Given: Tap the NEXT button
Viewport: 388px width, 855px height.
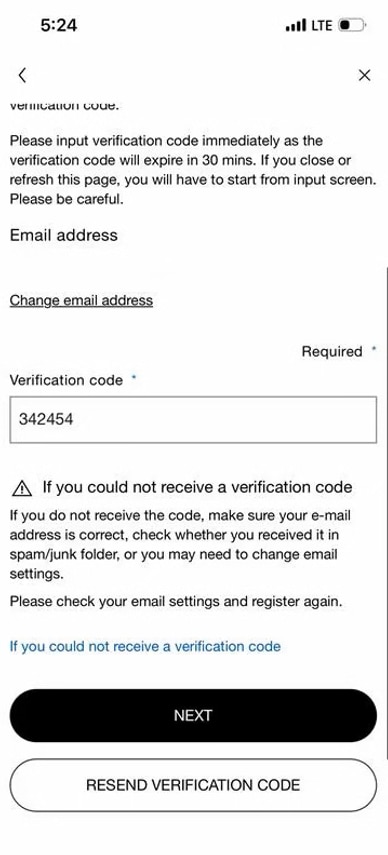Looking at the screenshot, I should point(193,715).
